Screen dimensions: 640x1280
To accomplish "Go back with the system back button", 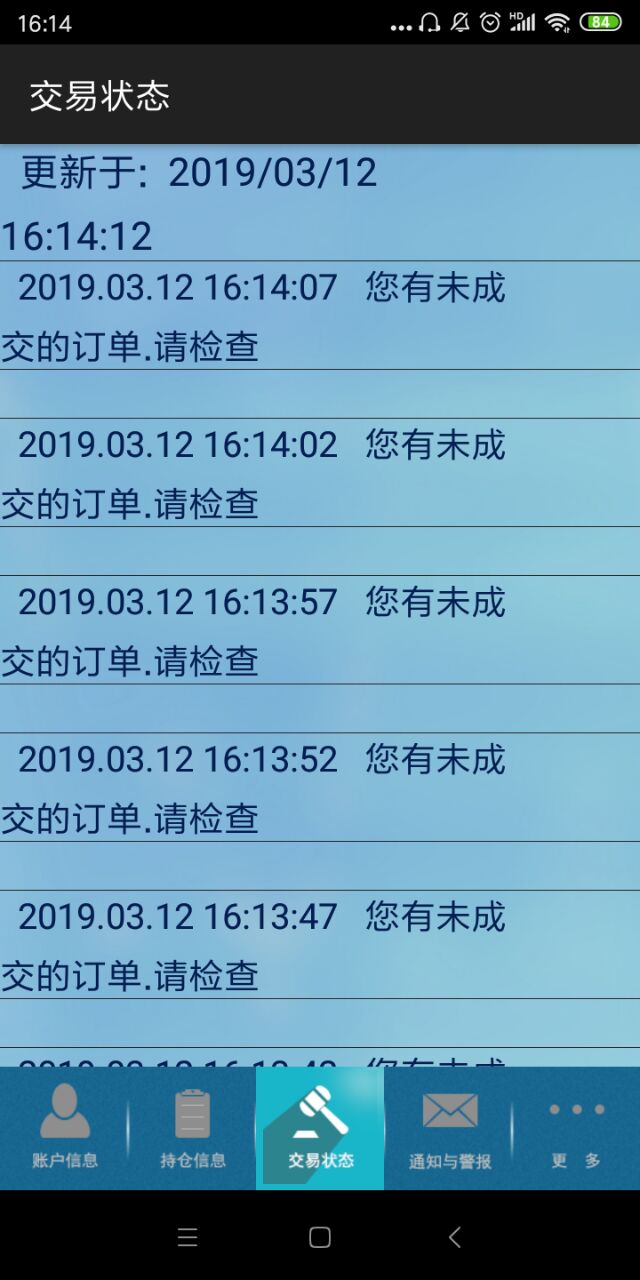I will (x=454, y=1237).
